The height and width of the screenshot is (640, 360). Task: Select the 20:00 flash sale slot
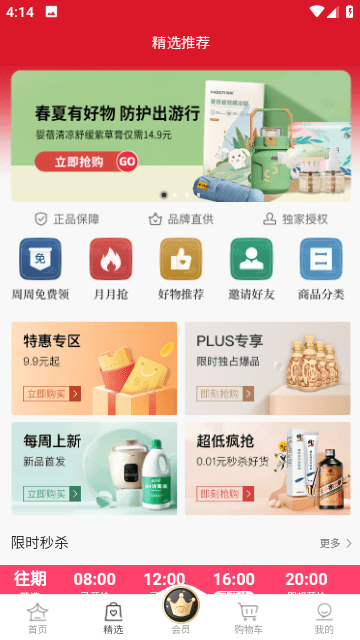[306, 580]
